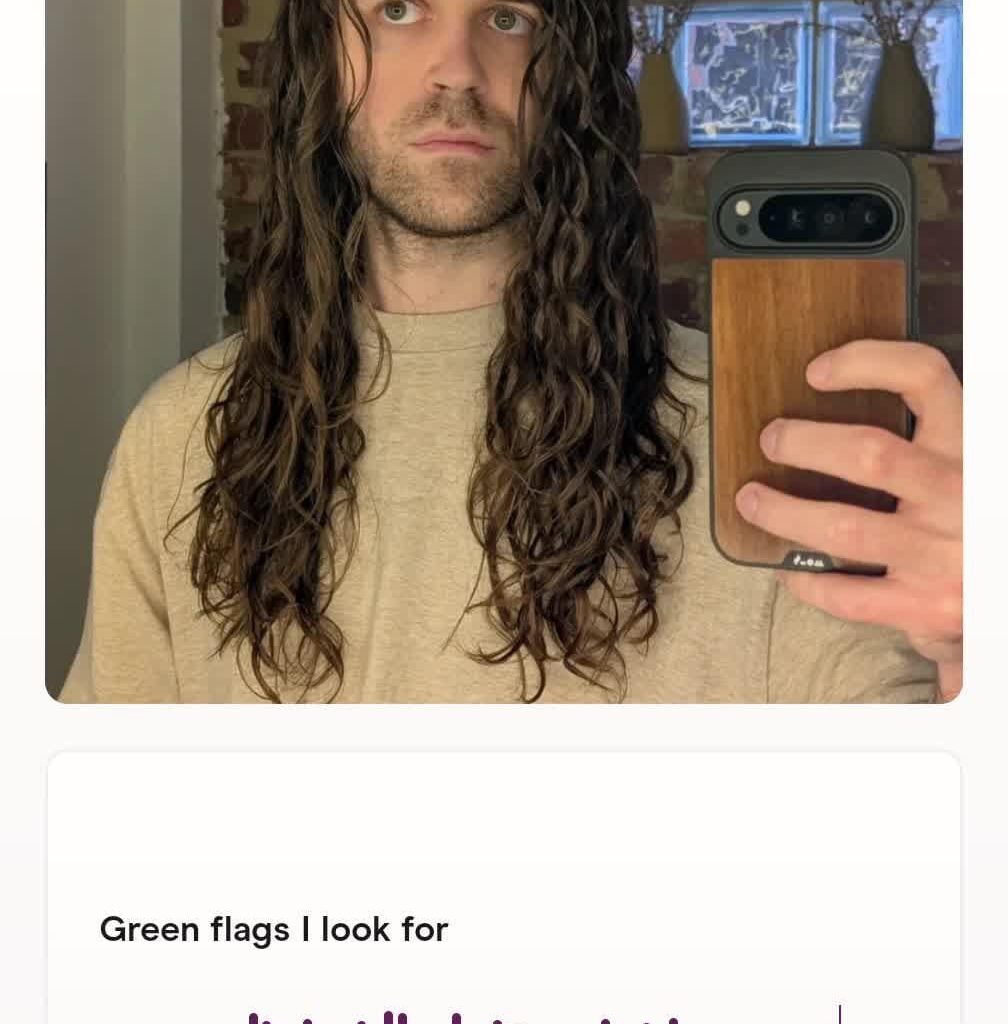Open the mirror selfie profile photo

504,350
